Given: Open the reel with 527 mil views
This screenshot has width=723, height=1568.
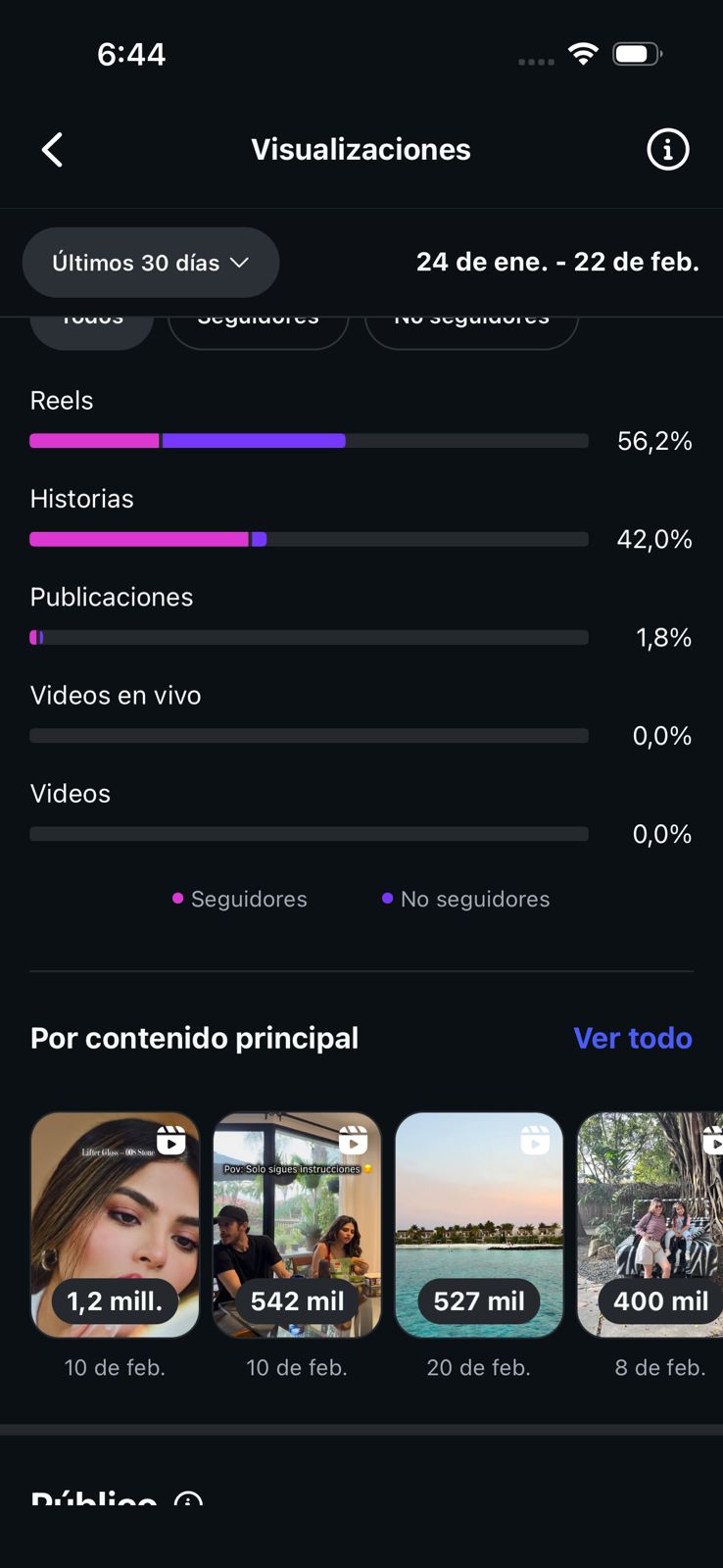Looking at the screenshot, I should pos(479,1224).
